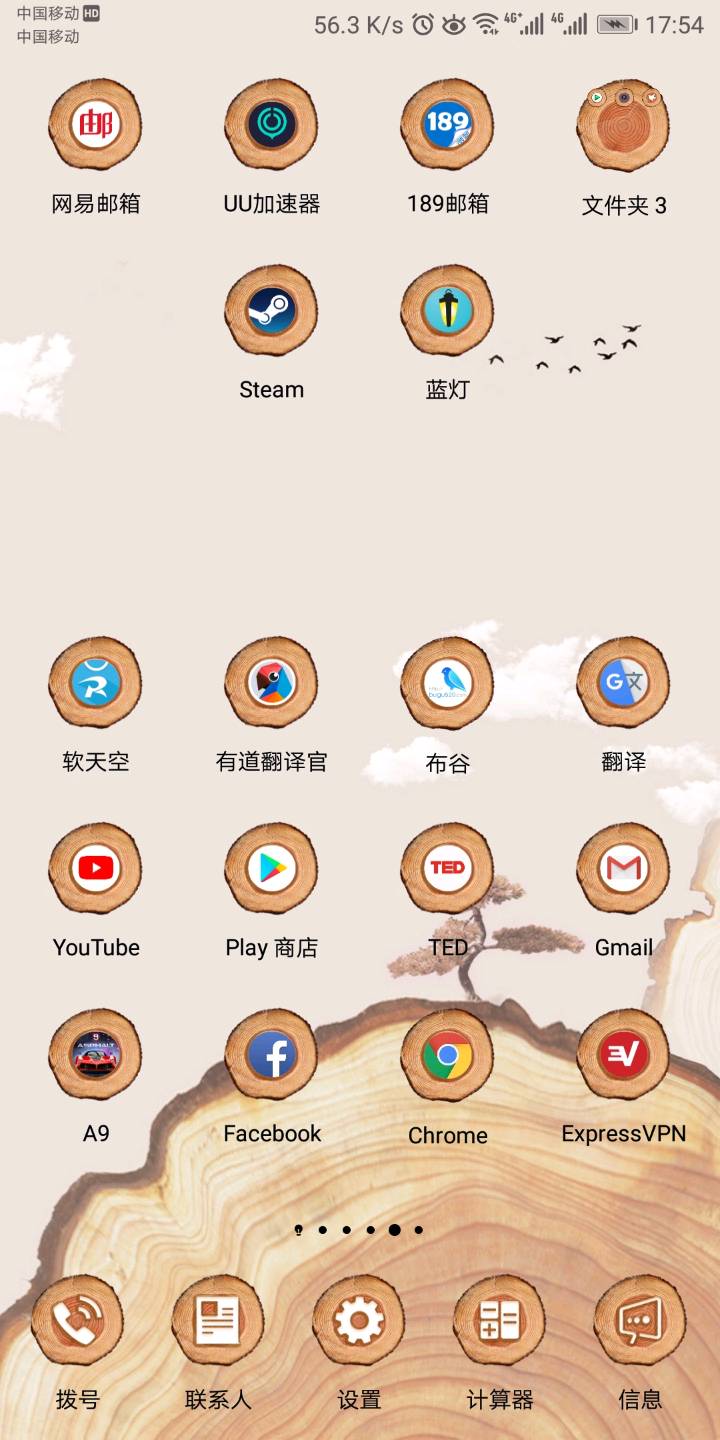
Task: Open the 翻译 Google Translate app
Action: [x=623, y=684]
